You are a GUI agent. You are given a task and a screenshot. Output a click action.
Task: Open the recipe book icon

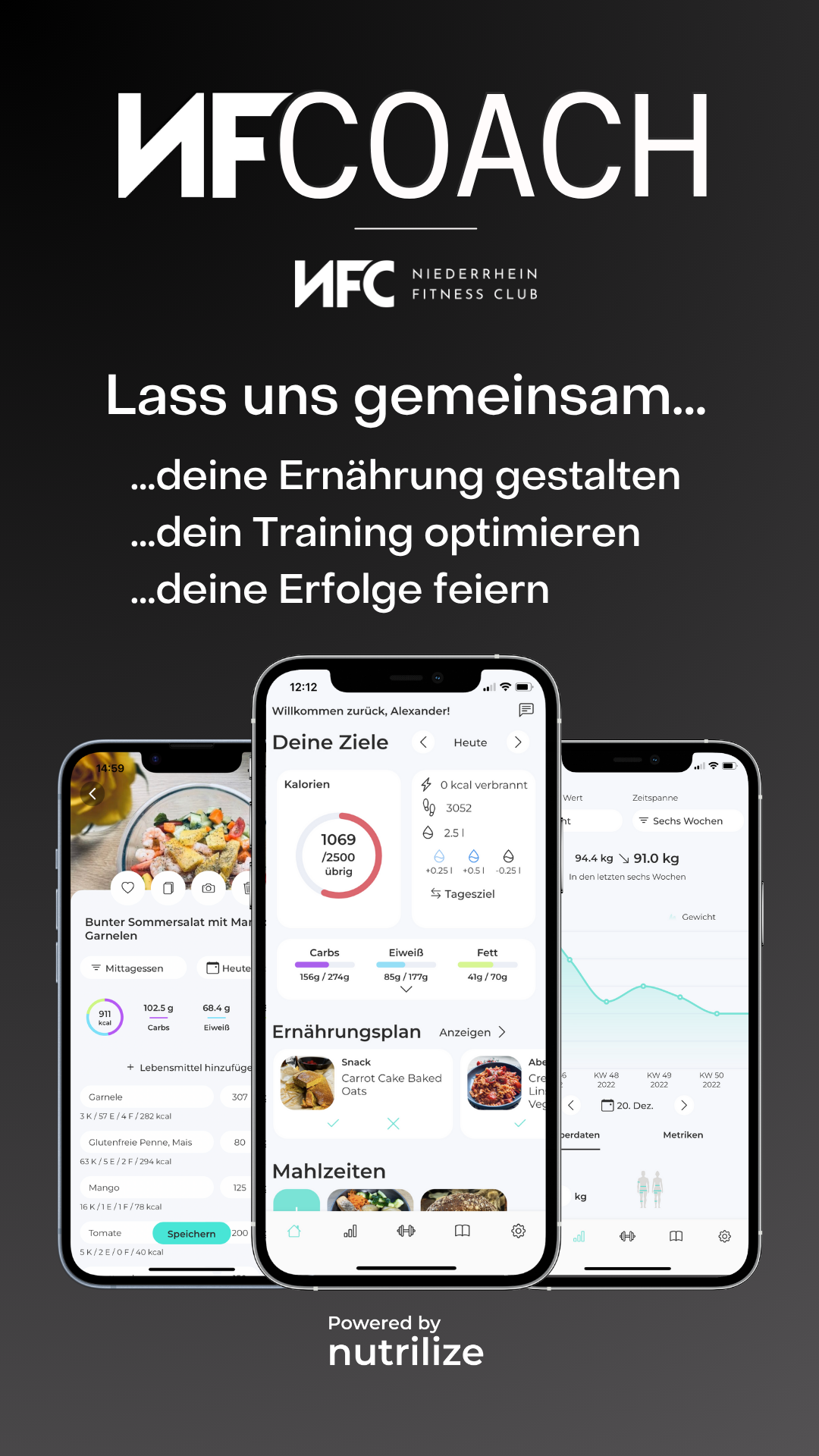tap(461, 1230)
